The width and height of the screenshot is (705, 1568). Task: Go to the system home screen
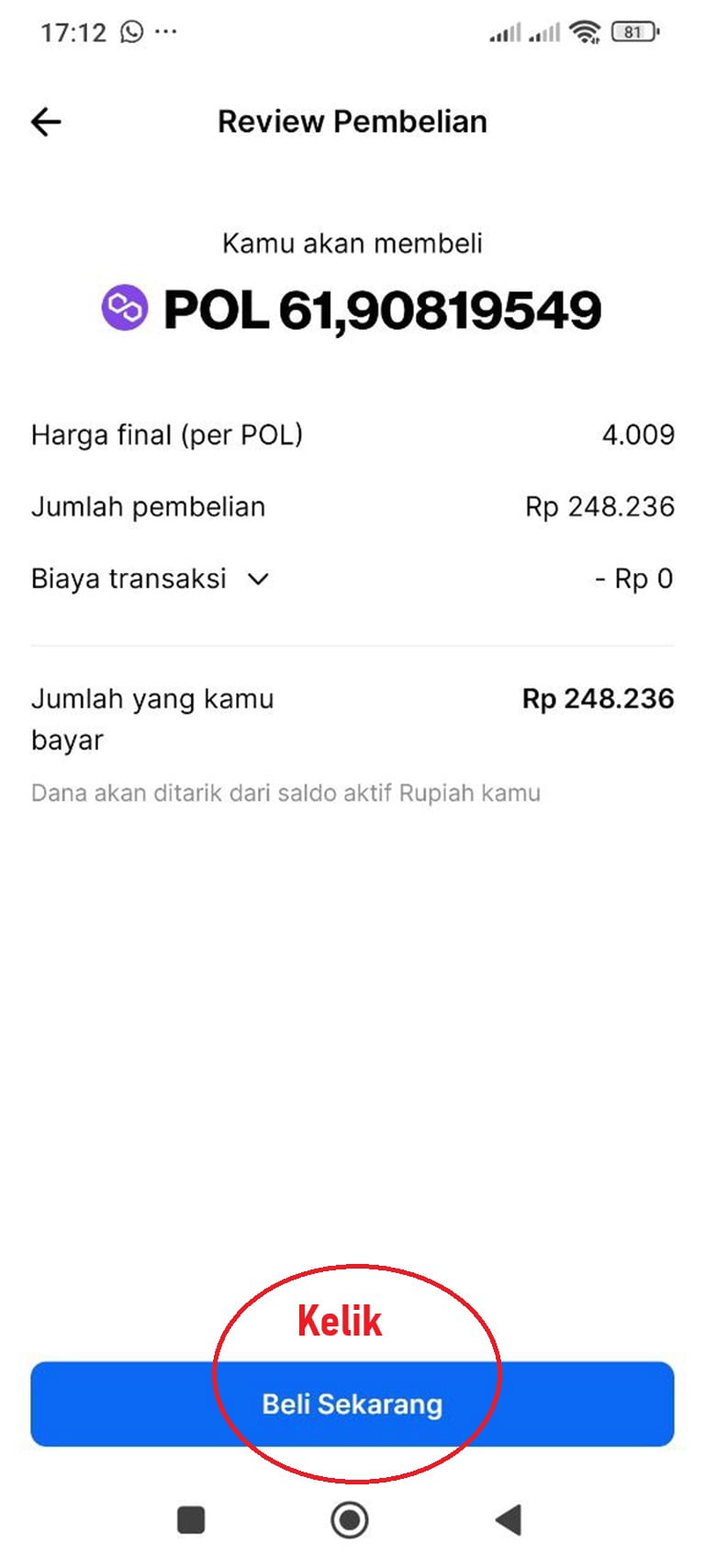click(x=349, y=1519)
